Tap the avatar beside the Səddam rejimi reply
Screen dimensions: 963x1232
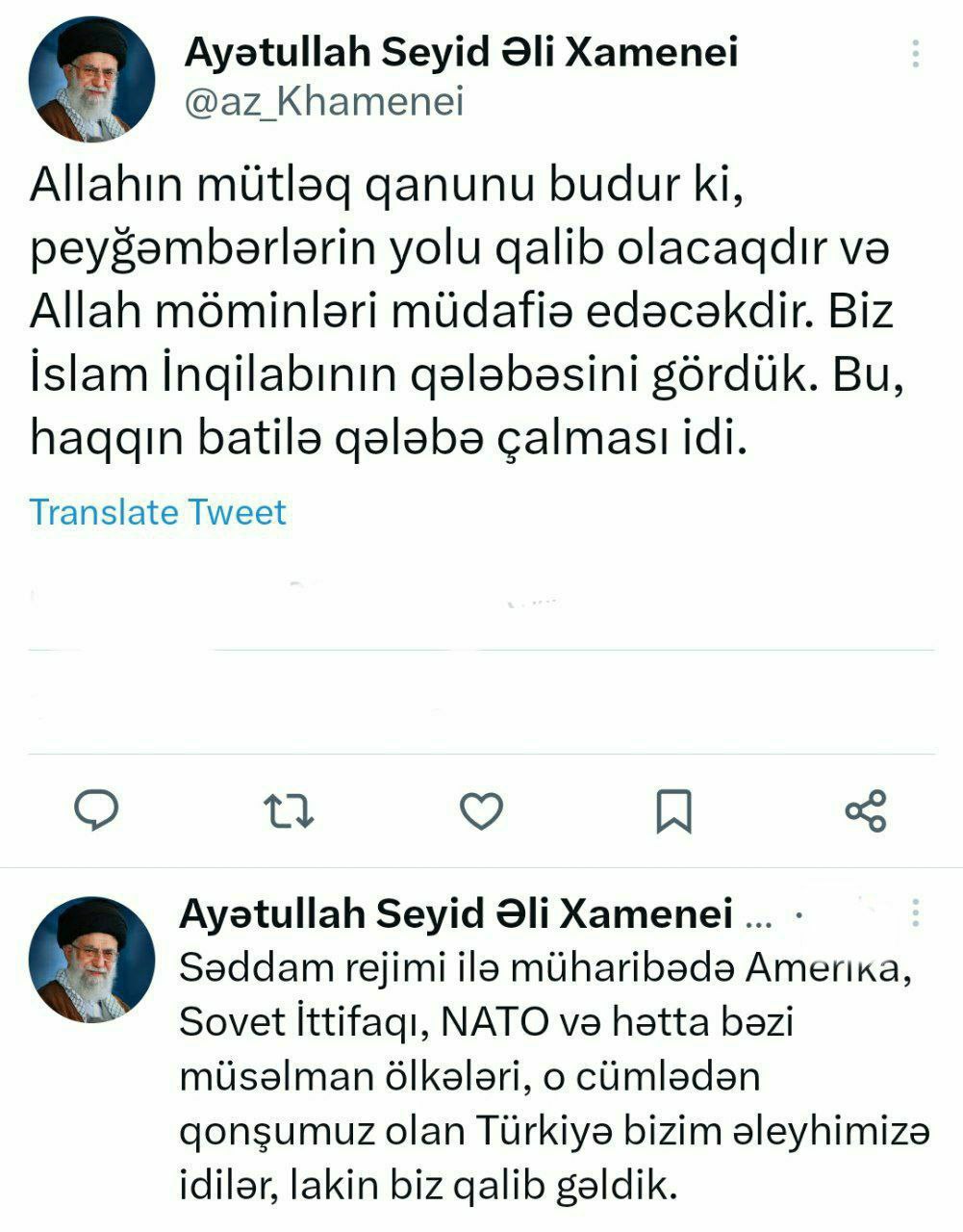coord(92,960)
